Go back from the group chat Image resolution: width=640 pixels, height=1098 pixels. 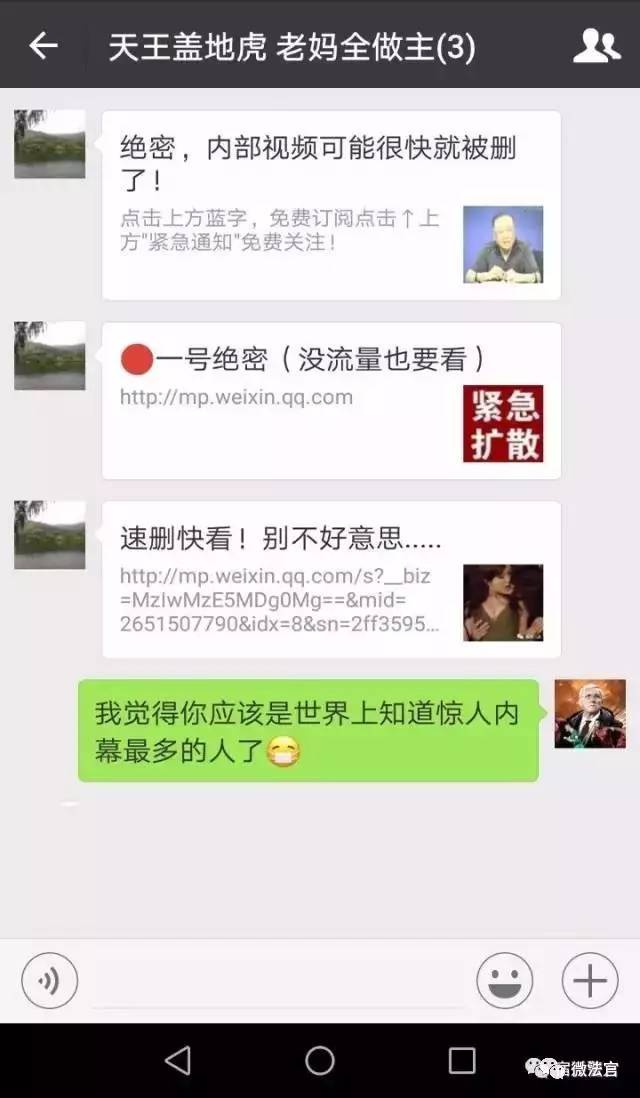pos(43,45)
